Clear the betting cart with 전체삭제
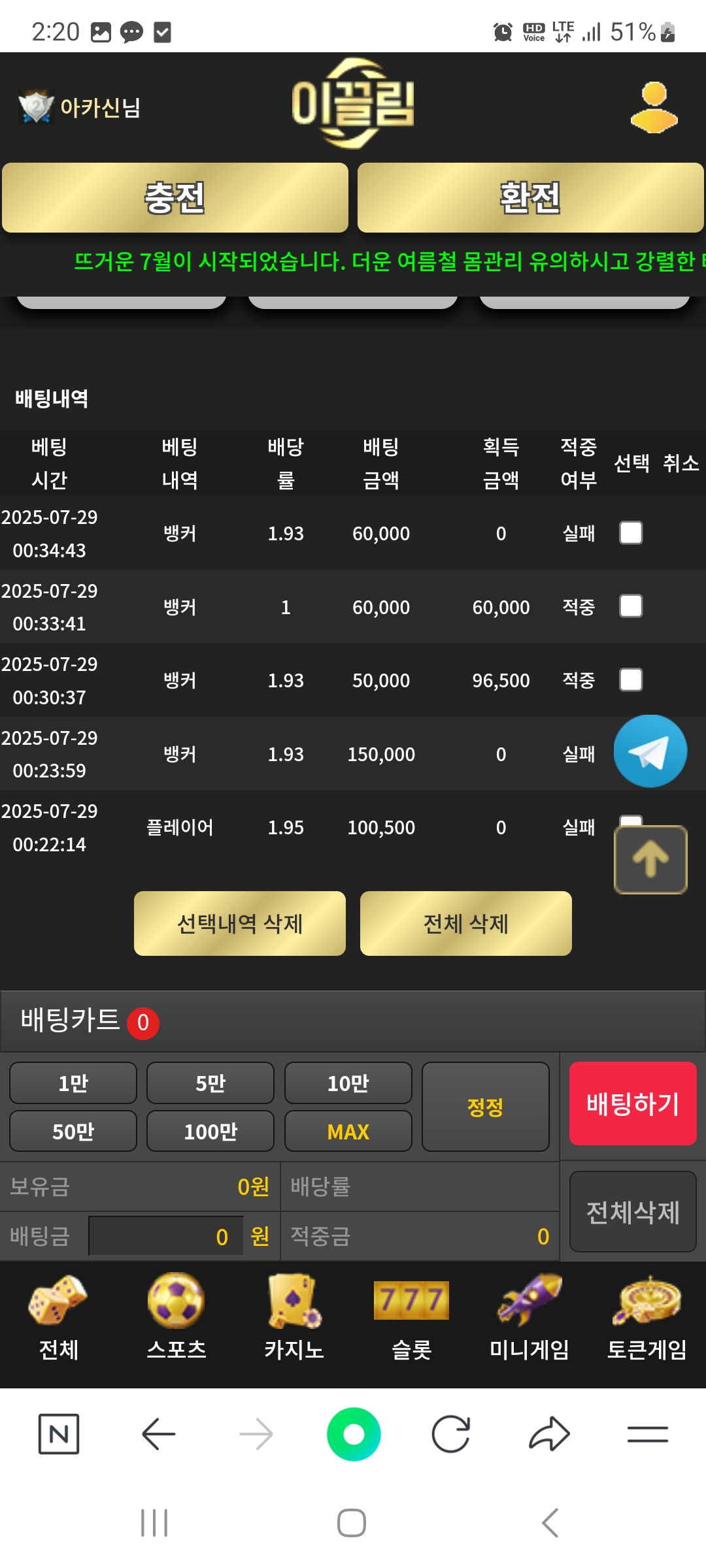706x1568 pixels. tap(632, 1212)
